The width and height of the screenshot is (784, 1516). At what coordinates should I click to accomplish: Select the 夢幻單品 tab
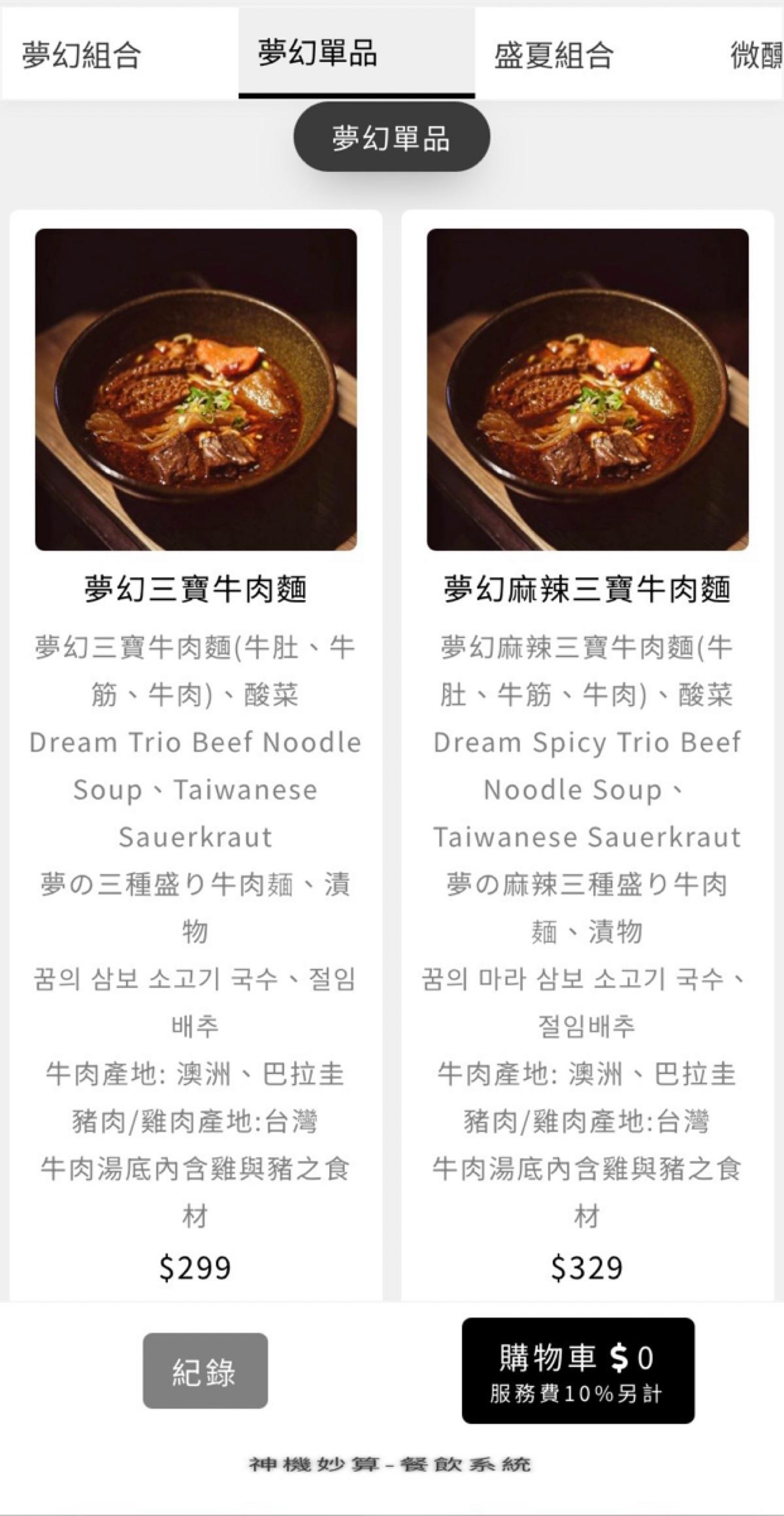pos(318,54)
